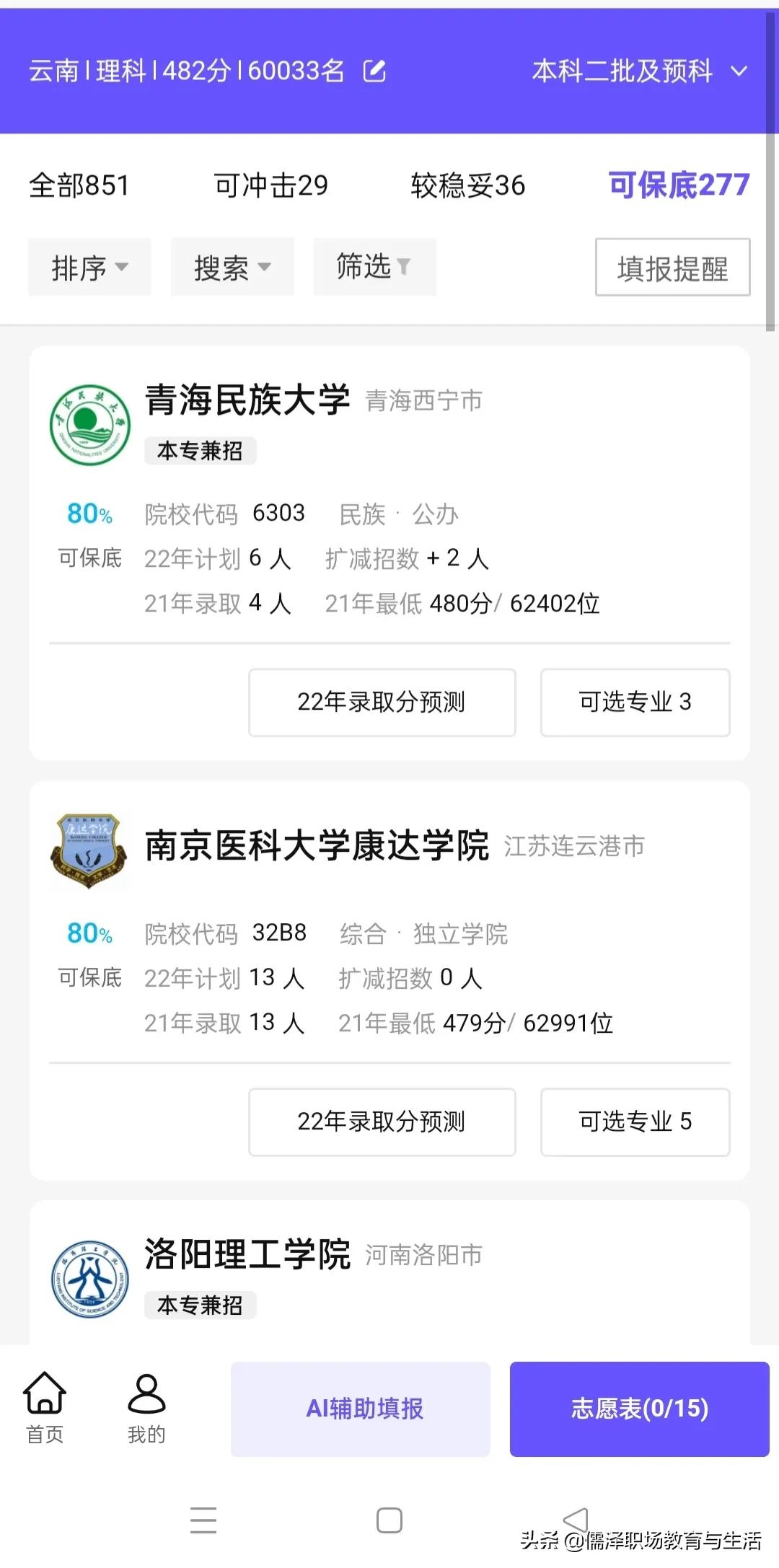This screenshot has height=1568, width=779.
Task: Select the 较稳妥36 category
Action: click(x=467, y=185)
